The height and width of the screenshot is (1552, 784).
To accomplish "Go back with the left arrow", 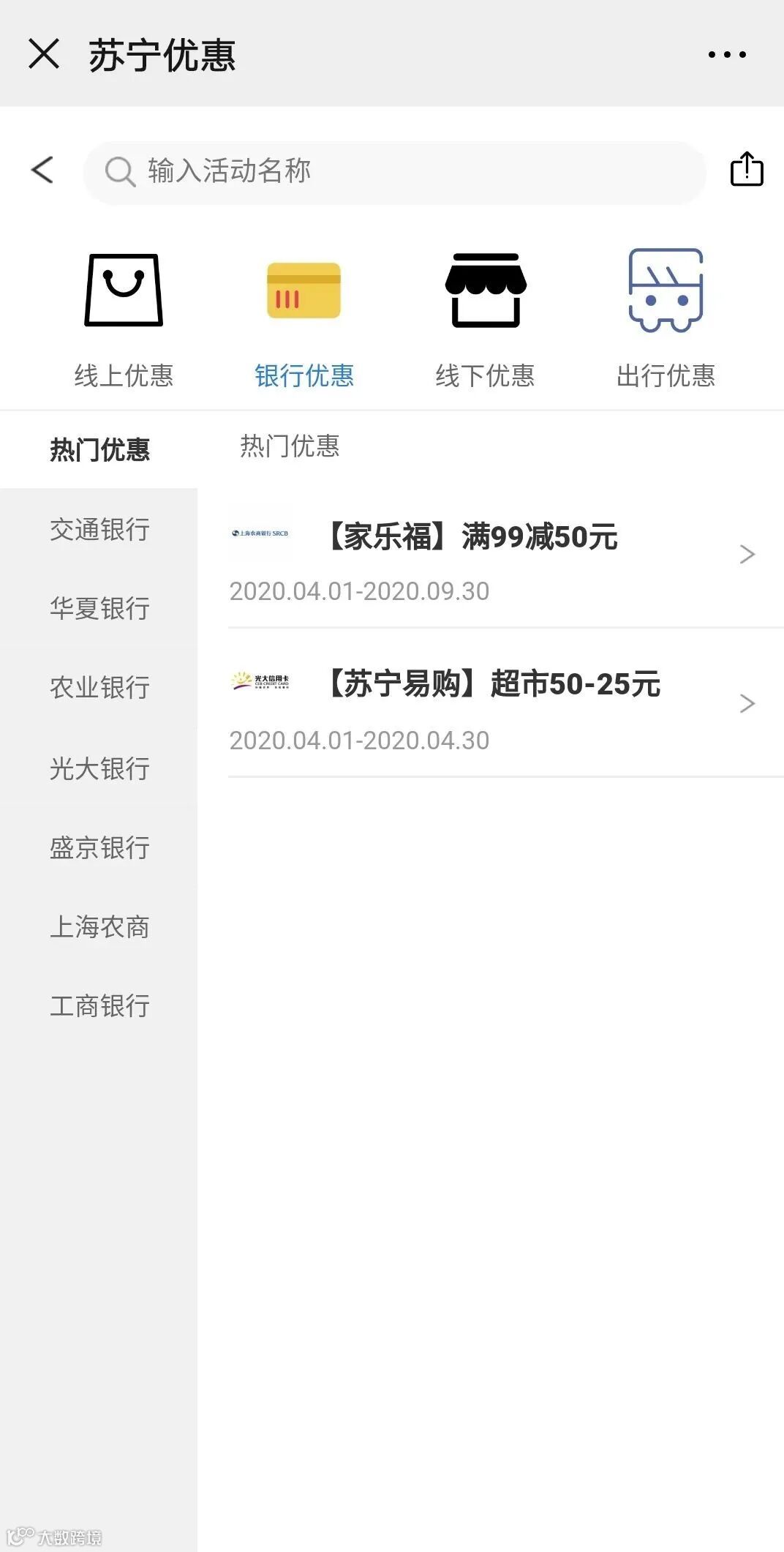I will (42, 170).
